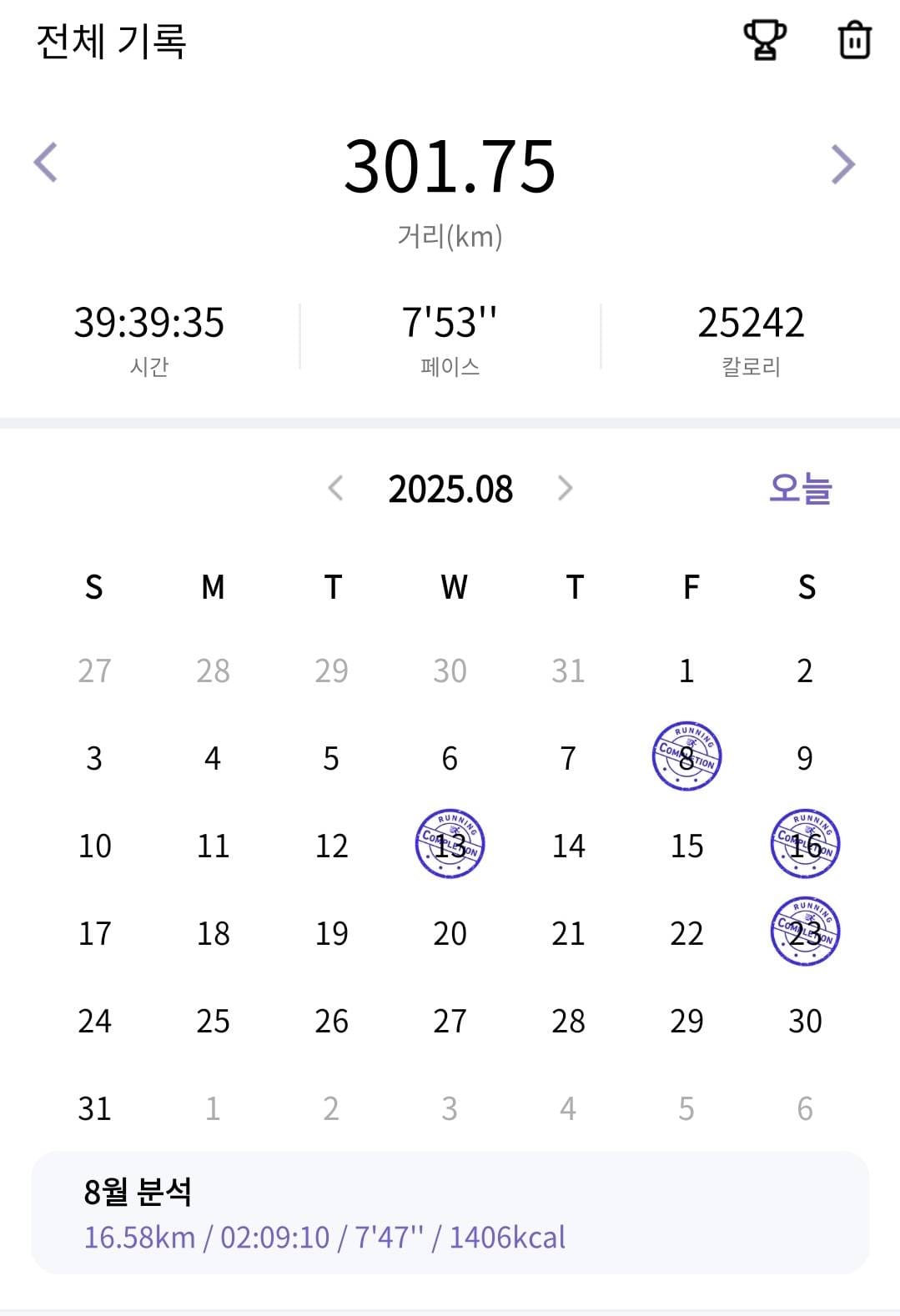The height and width of the screenshot is (1316, 900).
Task: Tap the trash delete icon
Action: [x=854, y=39]
